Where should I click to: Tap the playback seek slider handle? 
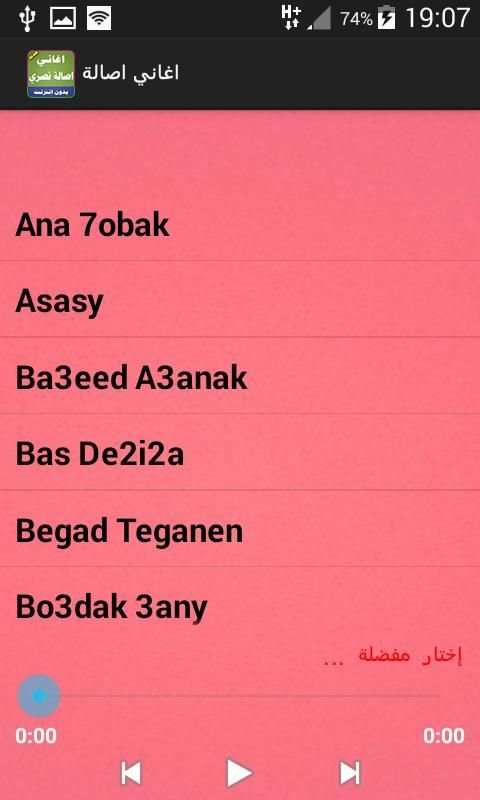click(39, 696)
